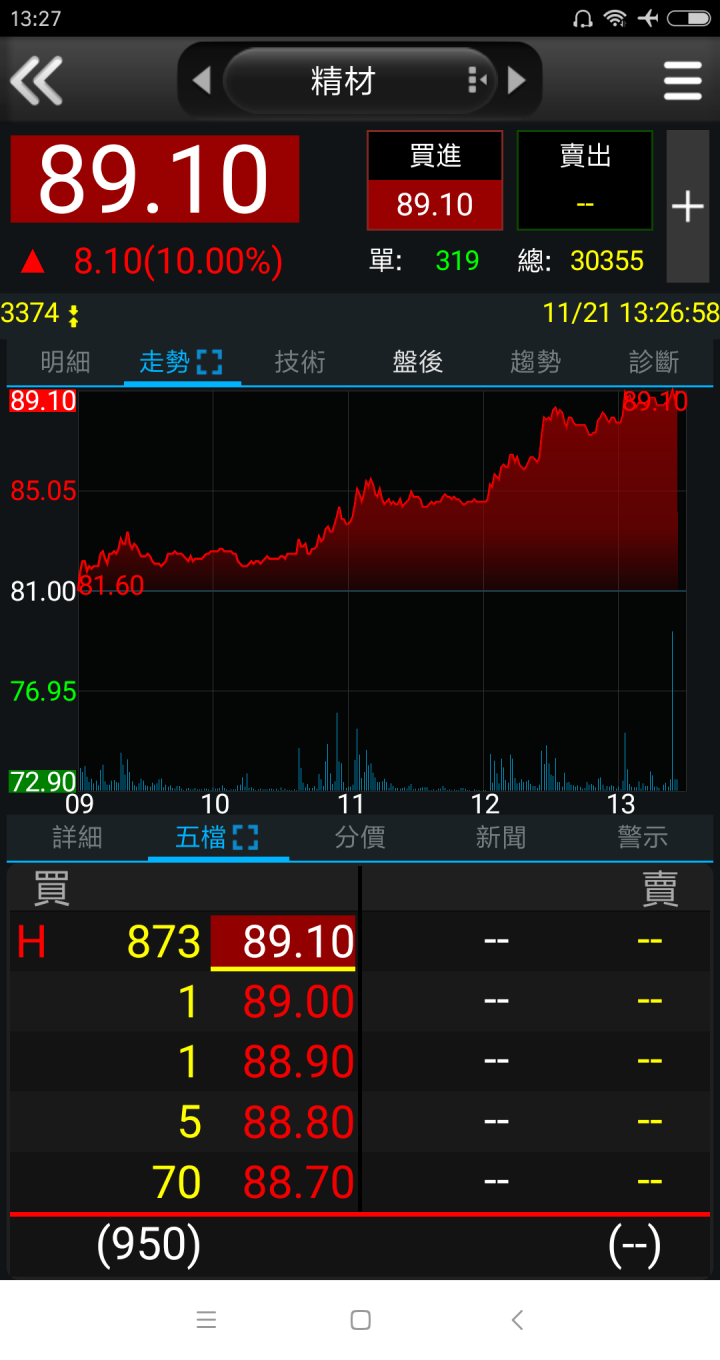The width and height of the screenshot is (720, 1360).
Task: Switch to the 分價 tab
Action: (360, 837)
